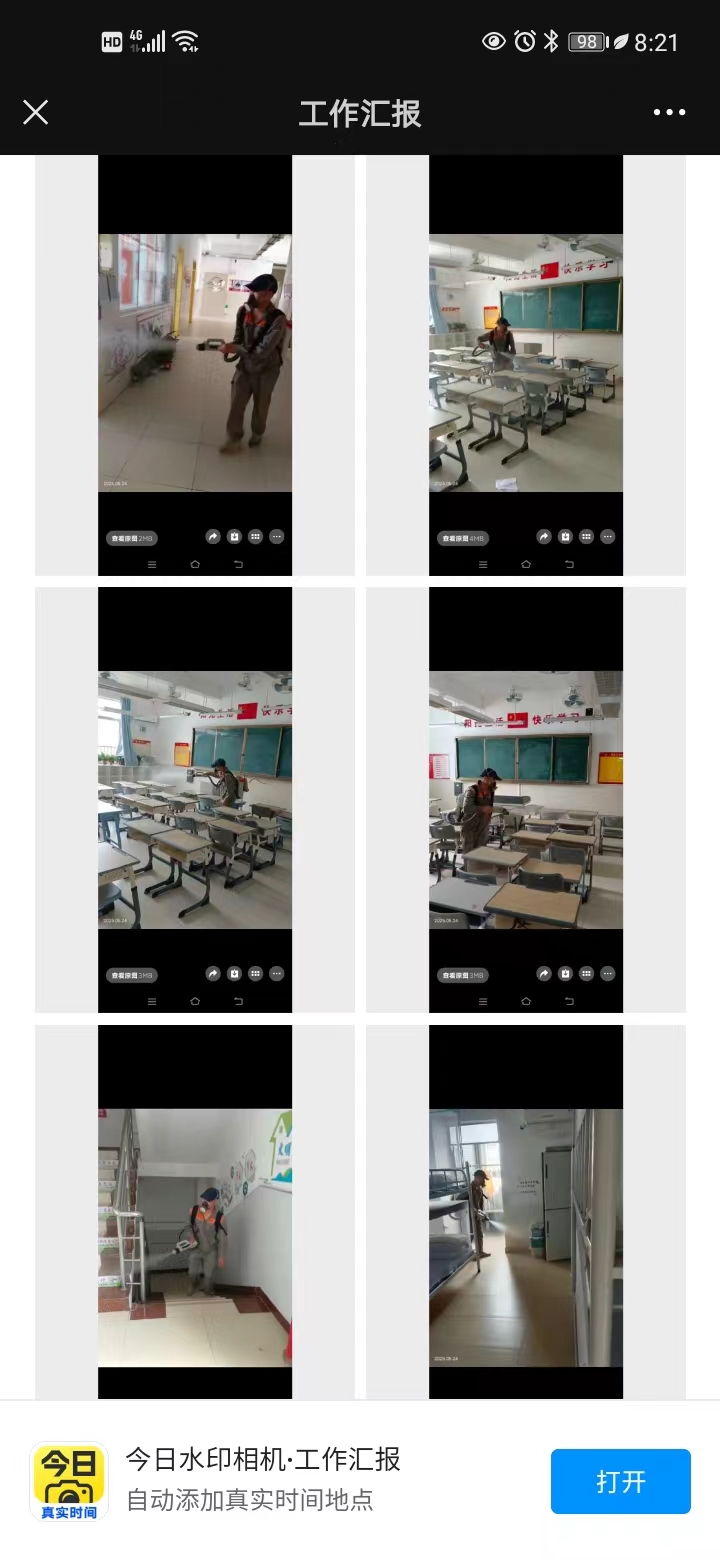Tap the 今日水印相机 app icon
720x1560 pixels.
[68, 1481]
